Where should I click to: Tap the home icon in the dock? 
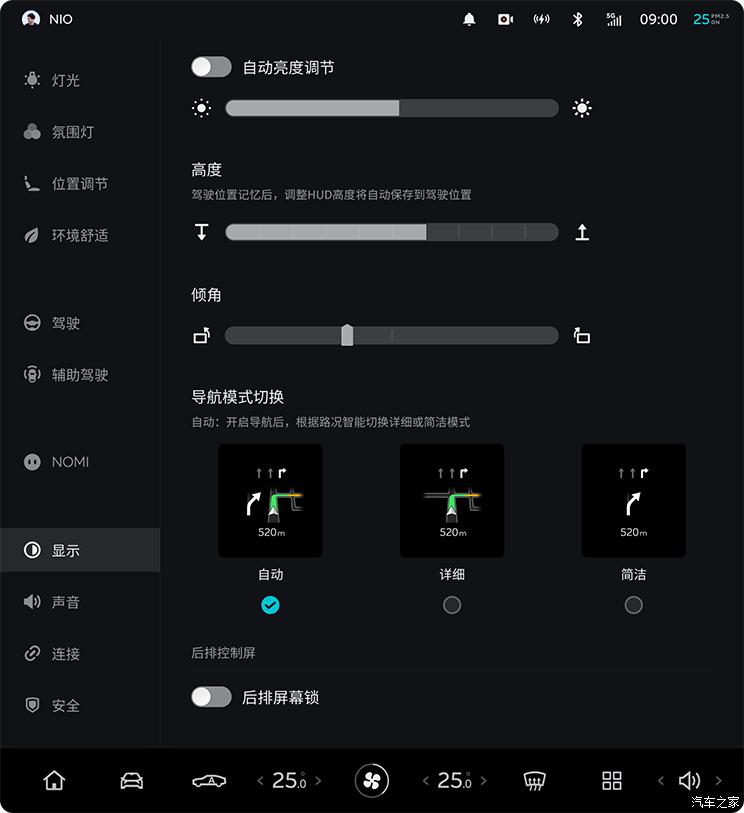pos(53,781)
